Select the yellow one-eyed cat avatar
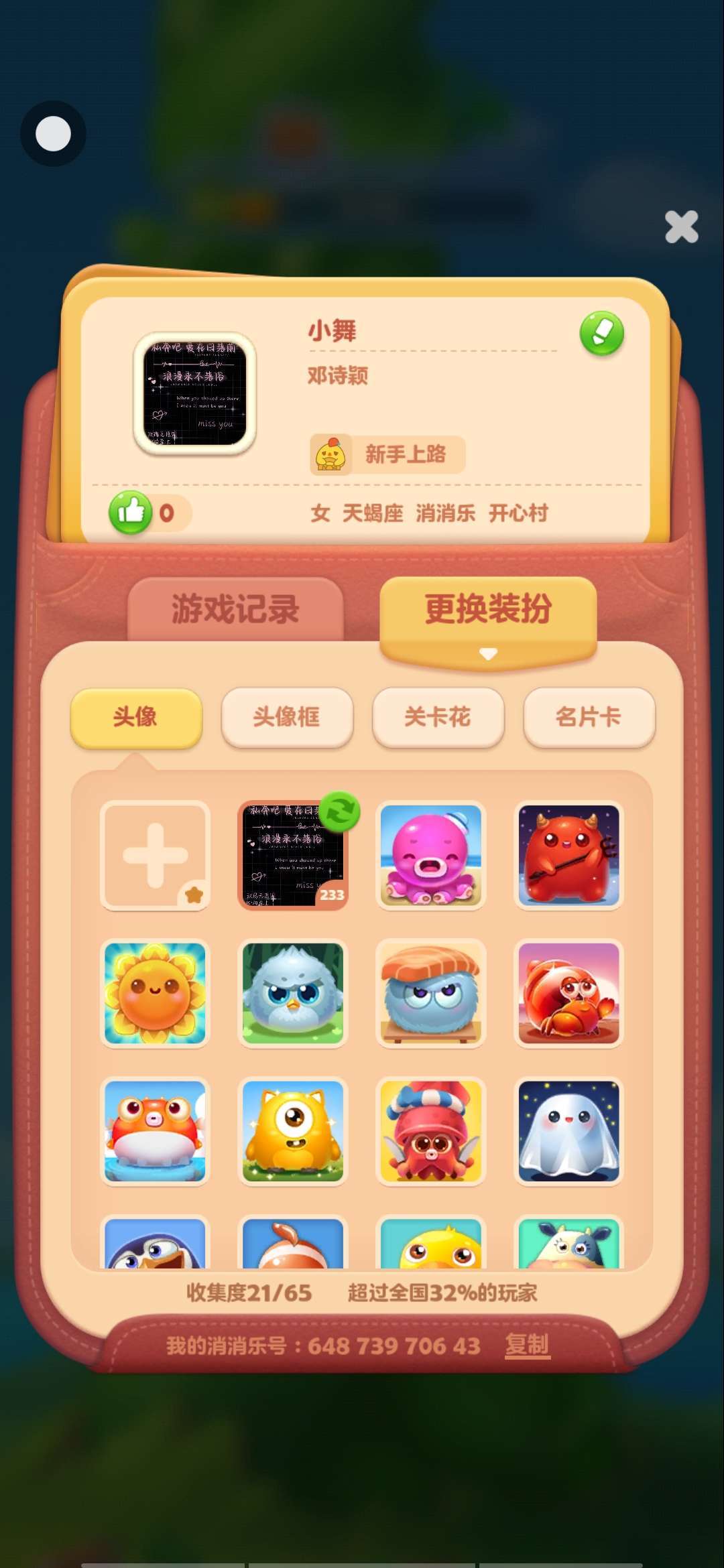 pyautogui.click(x=293, y=1131)
